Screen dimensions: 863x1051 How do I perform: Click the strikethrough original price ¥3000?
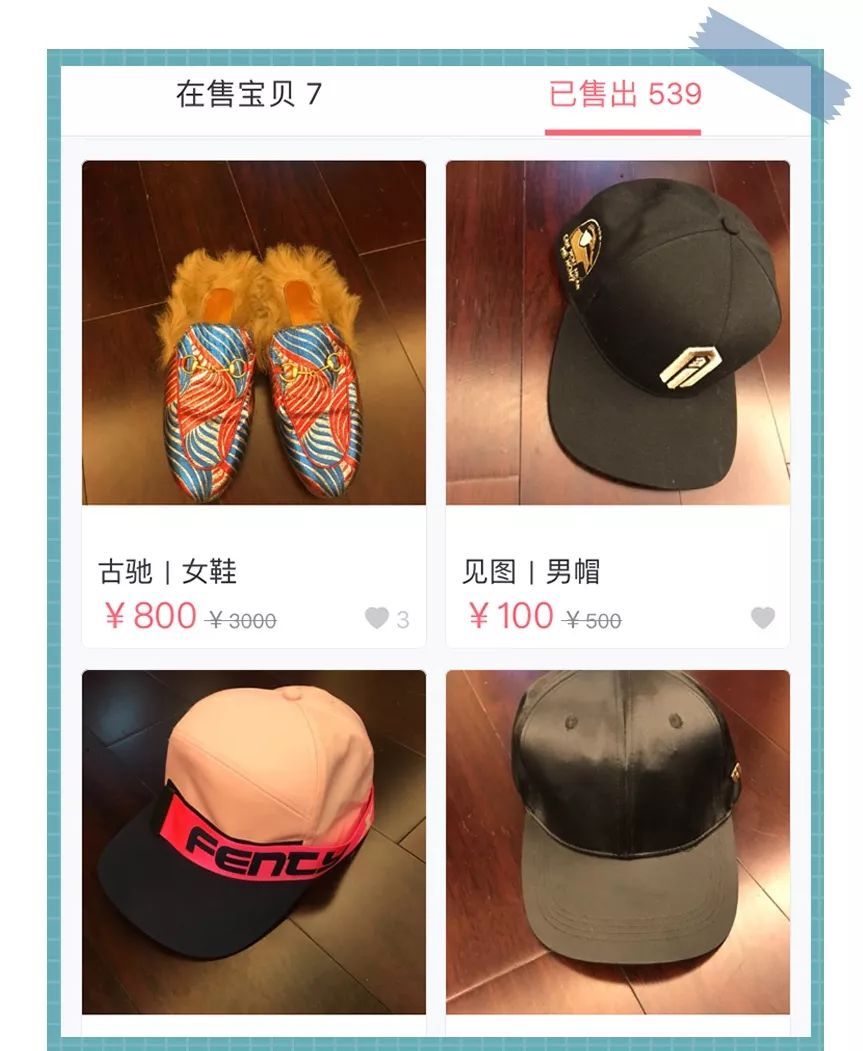tap(242, 620)
